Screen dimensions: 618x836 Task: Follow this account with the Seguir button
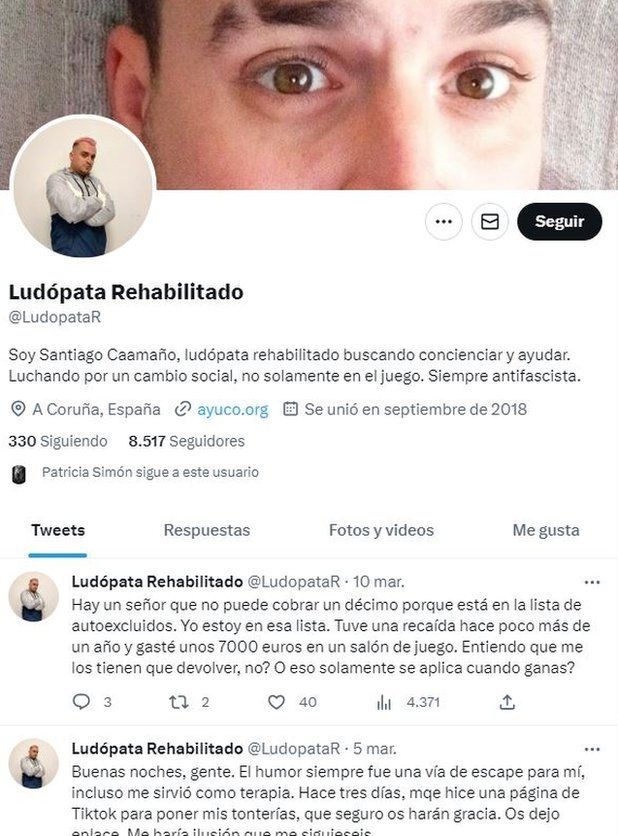[559, 222]
